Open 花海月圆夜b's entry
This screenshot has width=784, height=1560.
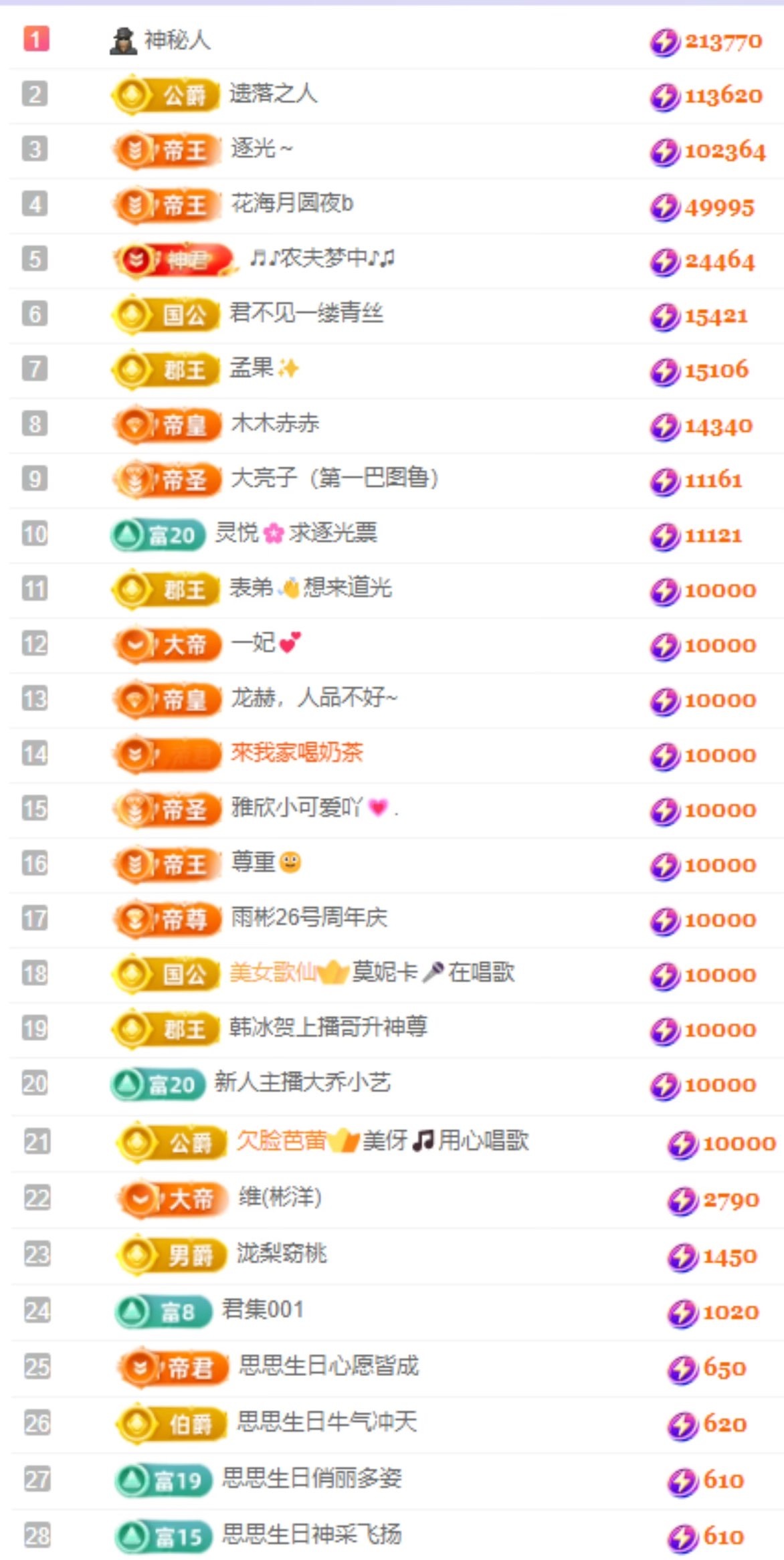[x=292, y=203]
